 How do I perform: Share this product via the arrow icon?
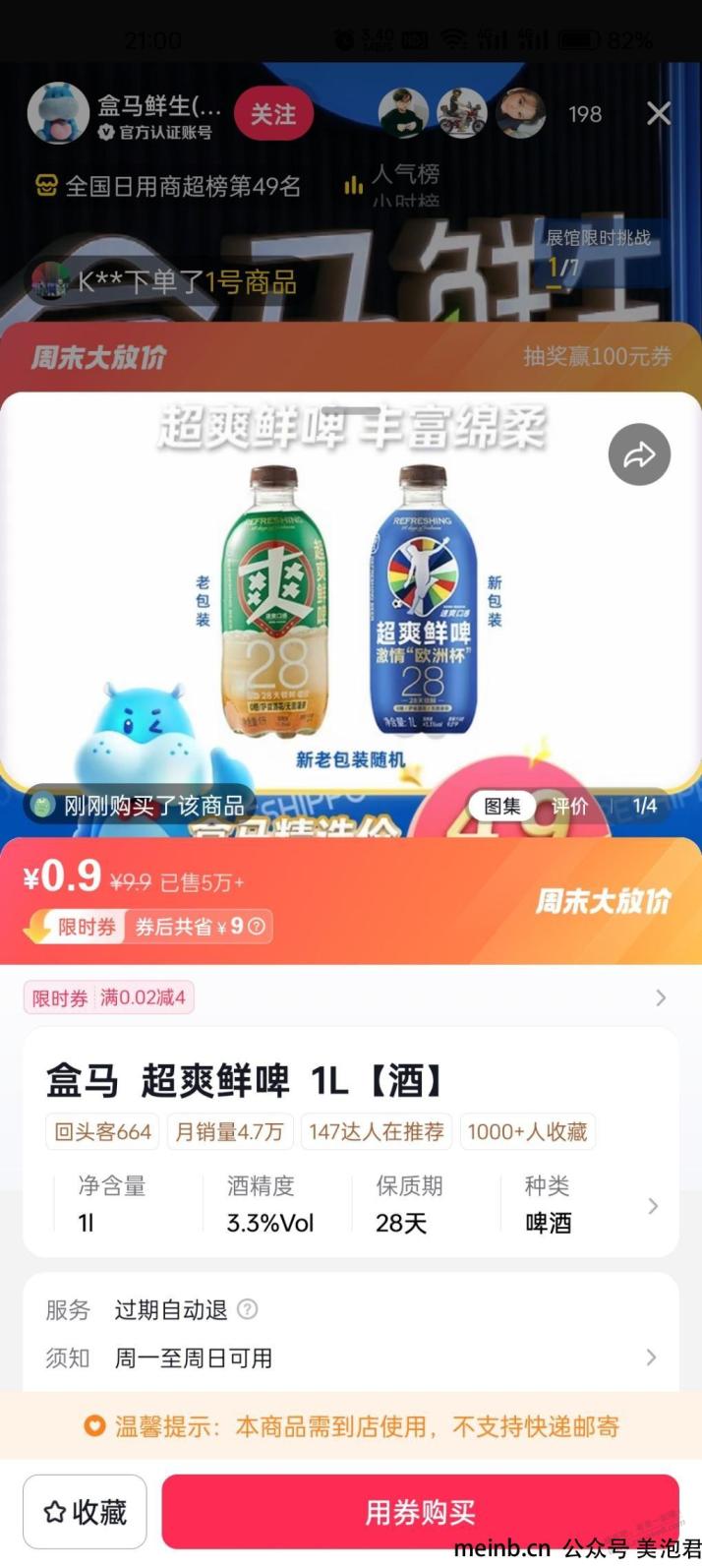pos(639,454)
